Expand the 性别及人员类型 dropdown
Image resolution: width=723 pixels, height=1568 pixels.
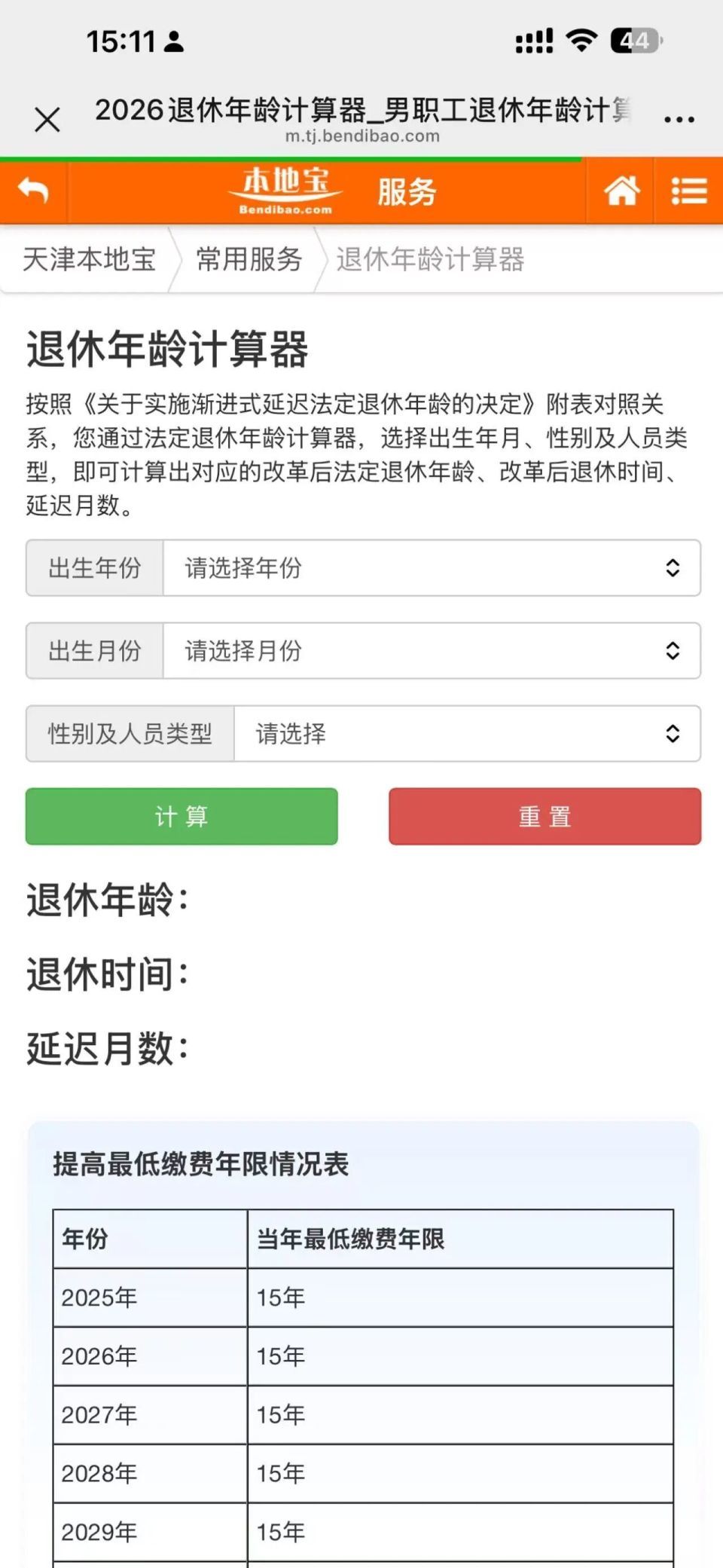click(467, 733)
